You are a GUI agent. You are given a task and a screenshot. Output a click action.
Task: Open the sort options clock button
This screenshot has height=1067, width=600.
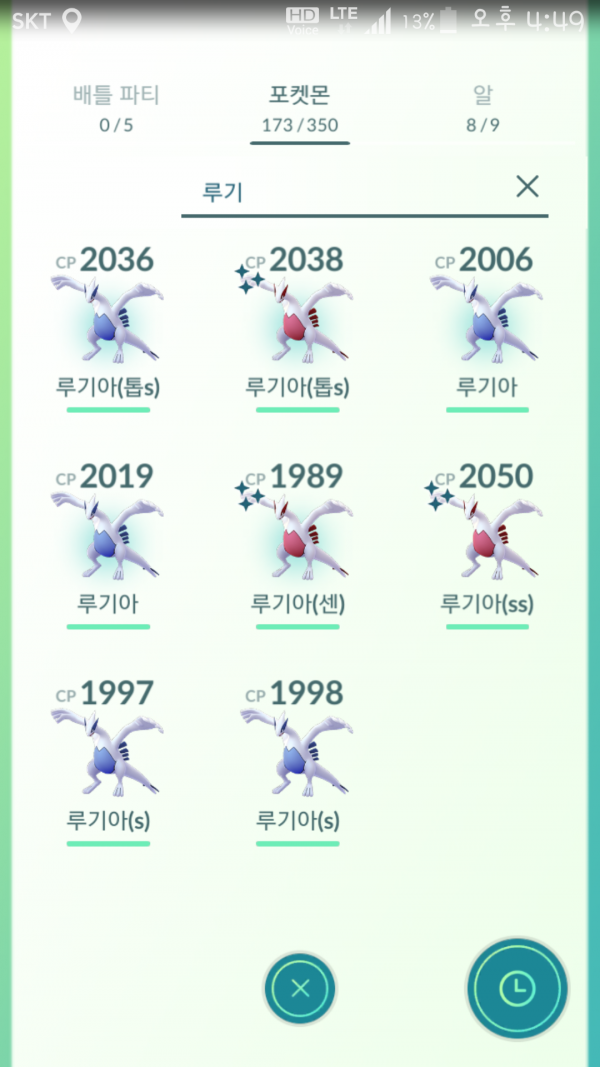tap(517, 988)
